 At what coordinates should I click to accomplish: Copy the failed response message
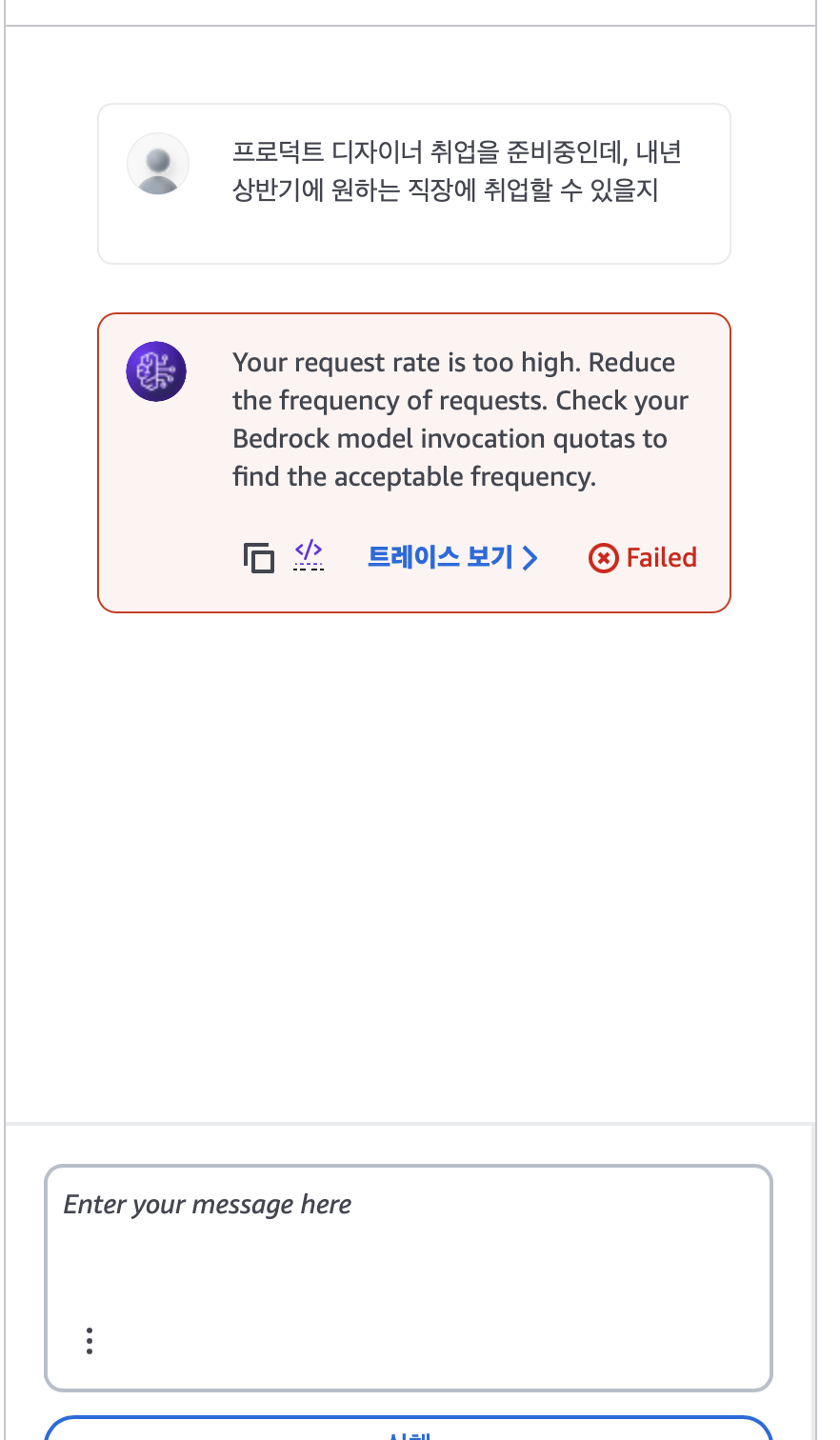258,557
